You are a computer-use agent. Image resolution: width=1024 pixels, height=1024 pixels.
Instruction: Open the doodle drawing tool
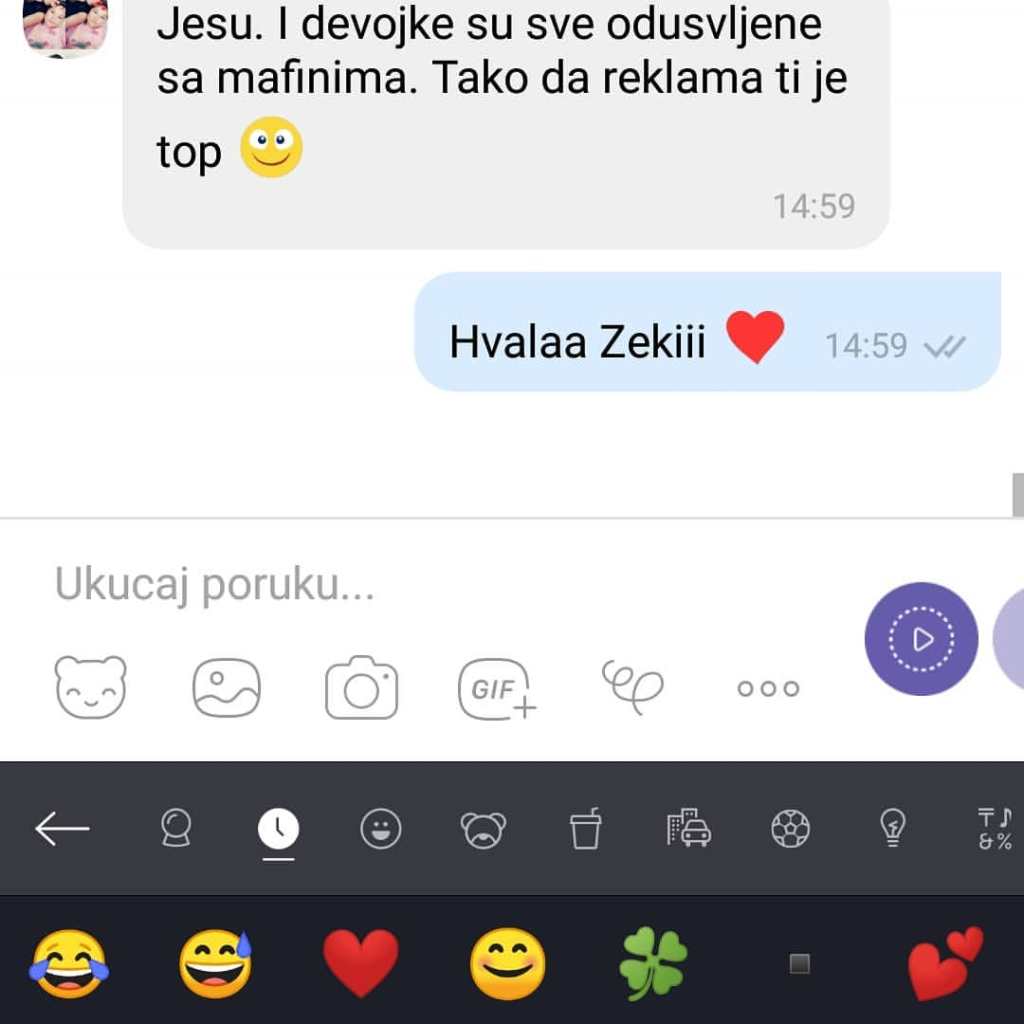coord(632,686)
